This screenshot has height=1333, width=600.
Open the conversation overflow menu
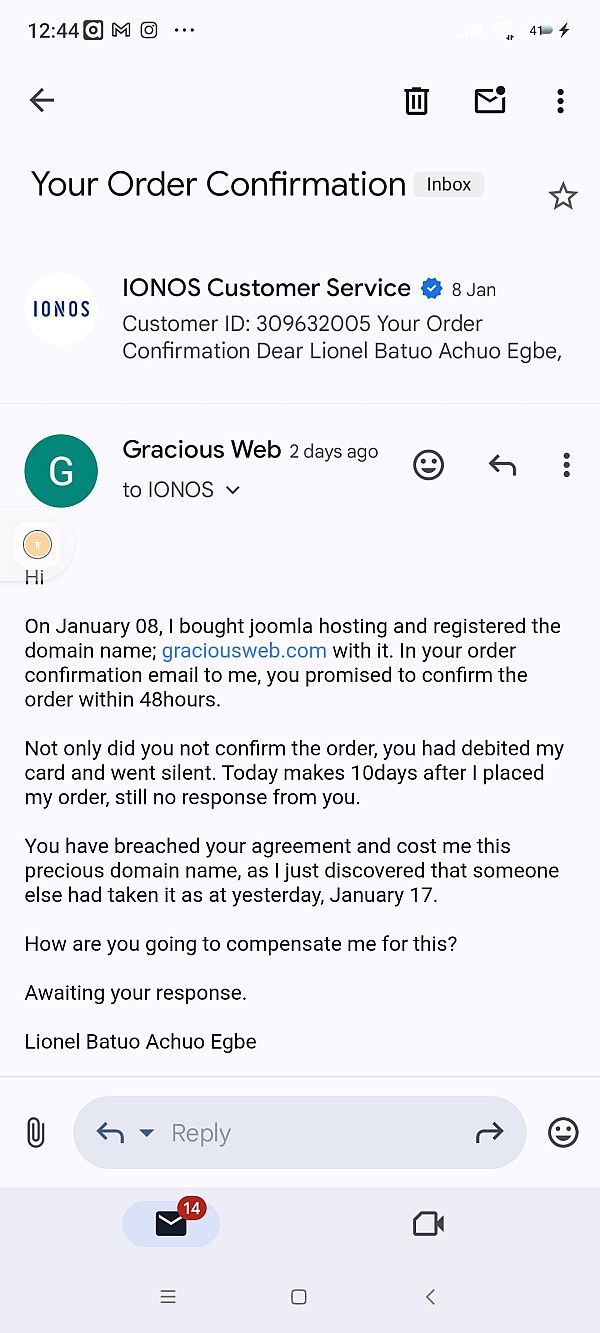click(560, 100)
